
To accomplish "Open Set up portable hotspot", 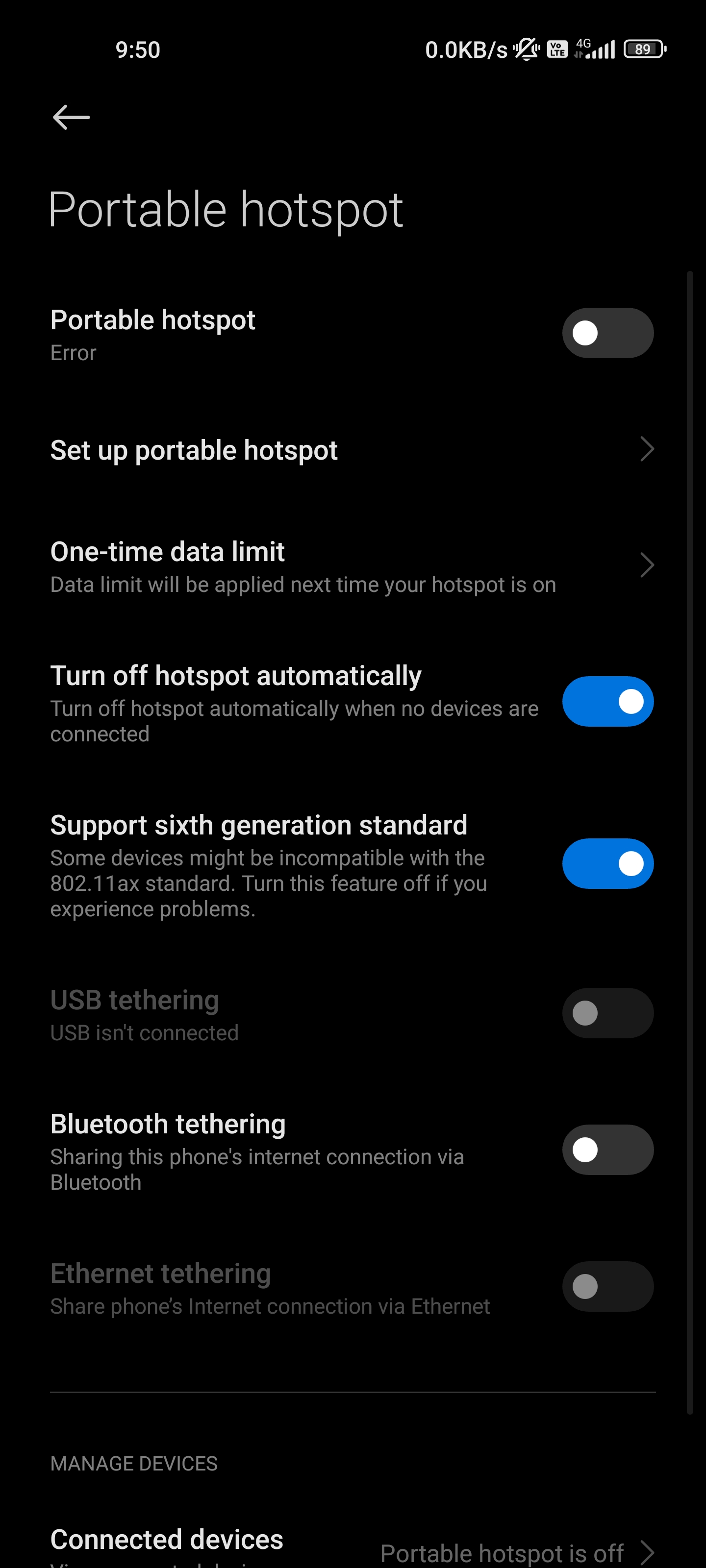I will 353,450.
